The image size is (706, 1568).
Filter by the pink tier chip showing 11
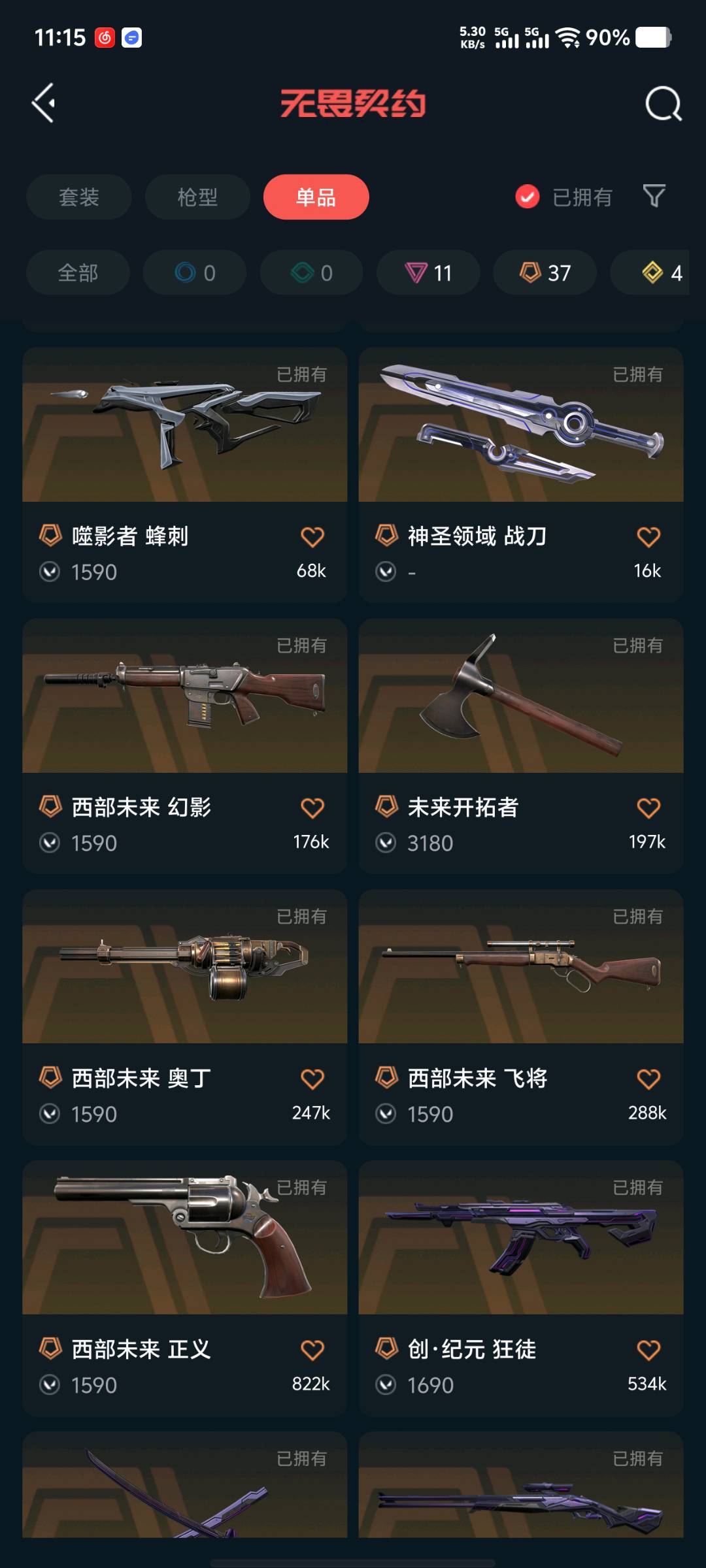click(x=428, y=272)
